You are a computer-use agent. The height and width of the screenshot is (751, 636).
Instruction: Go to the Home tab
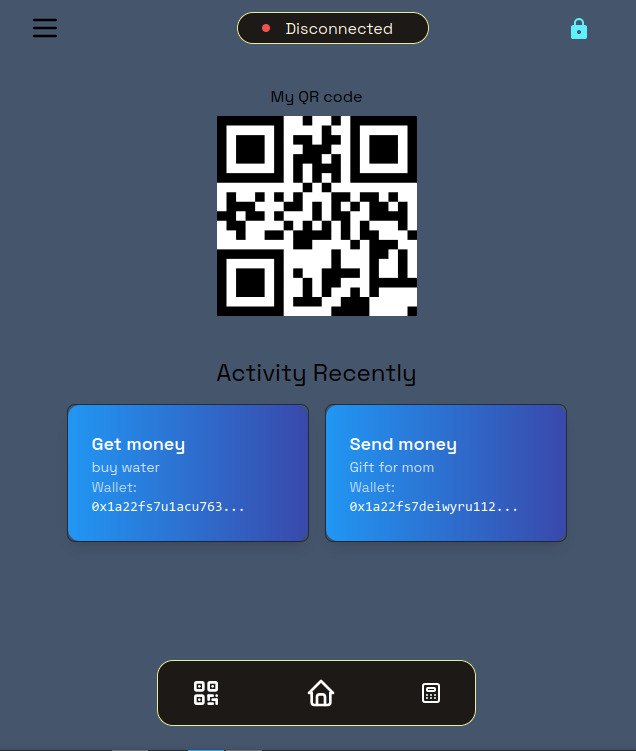pyautogui.click(x=320, y=693)
